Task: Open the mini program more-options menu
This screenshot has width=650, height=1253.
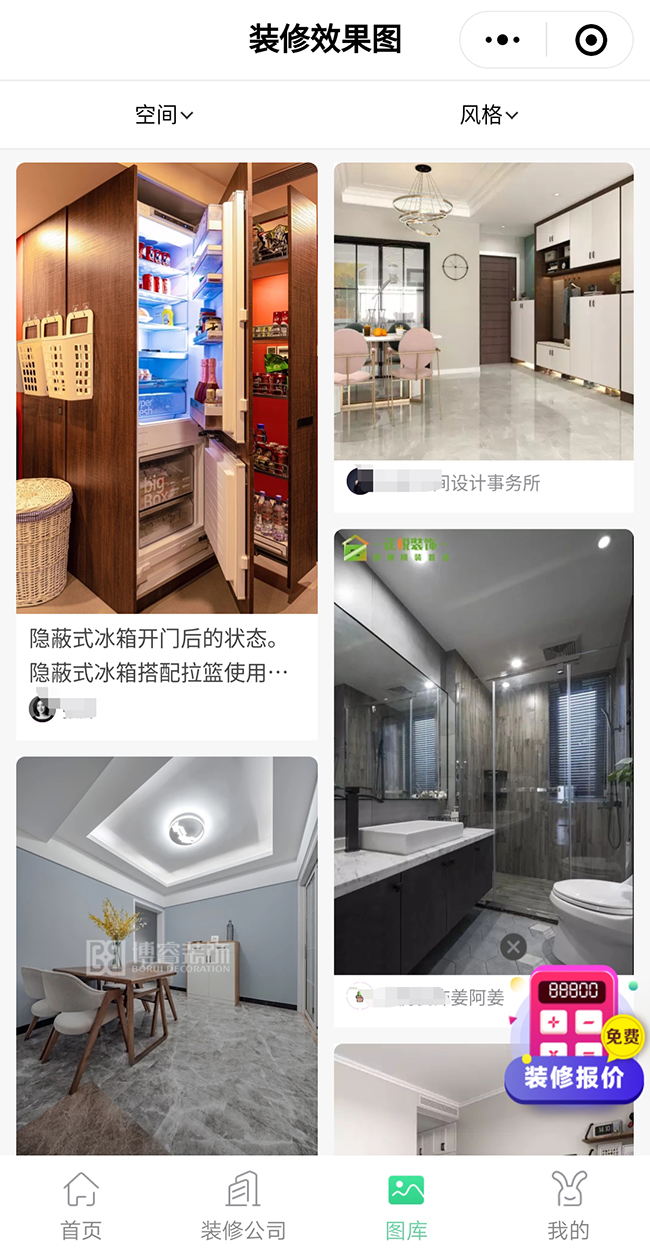Action: (502, 40)
